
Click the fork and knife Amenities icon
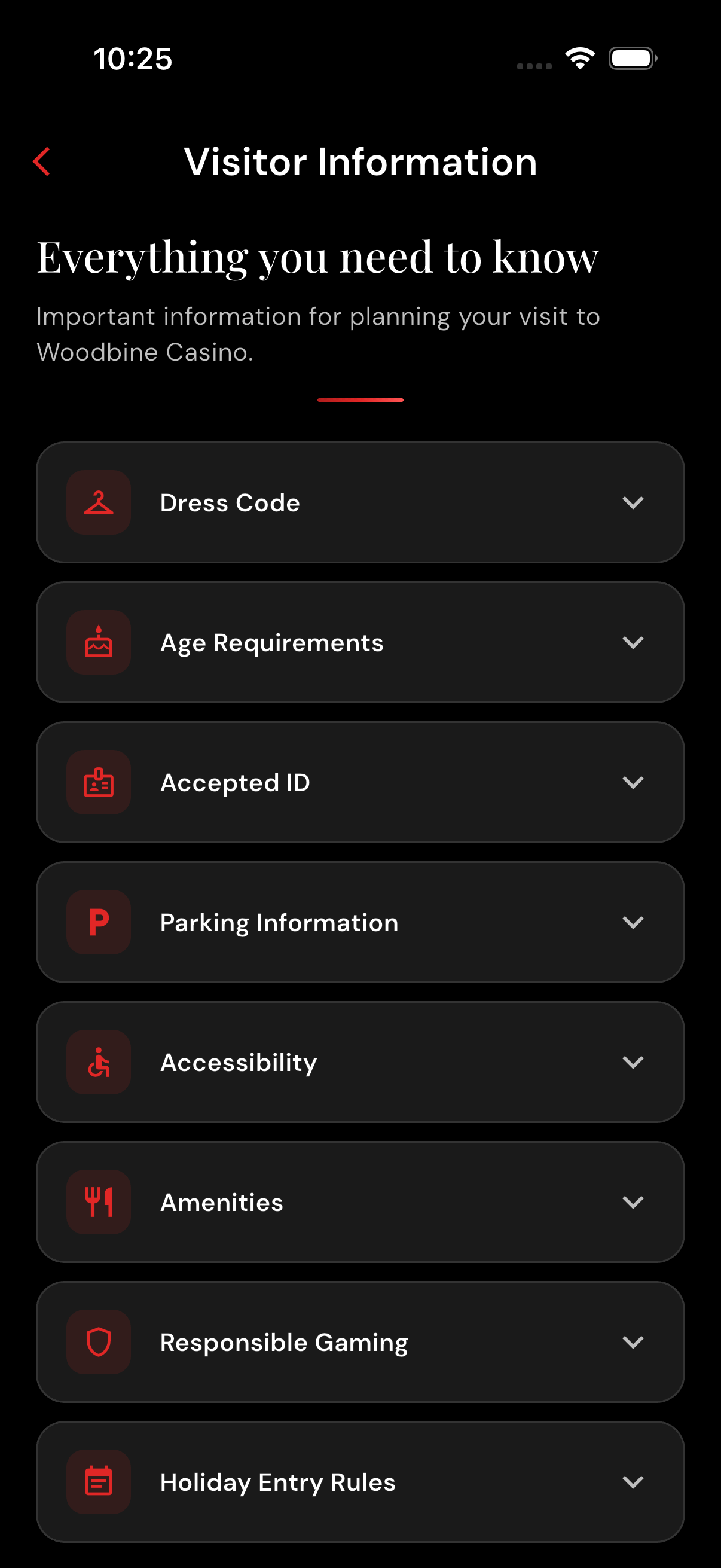99,1201
